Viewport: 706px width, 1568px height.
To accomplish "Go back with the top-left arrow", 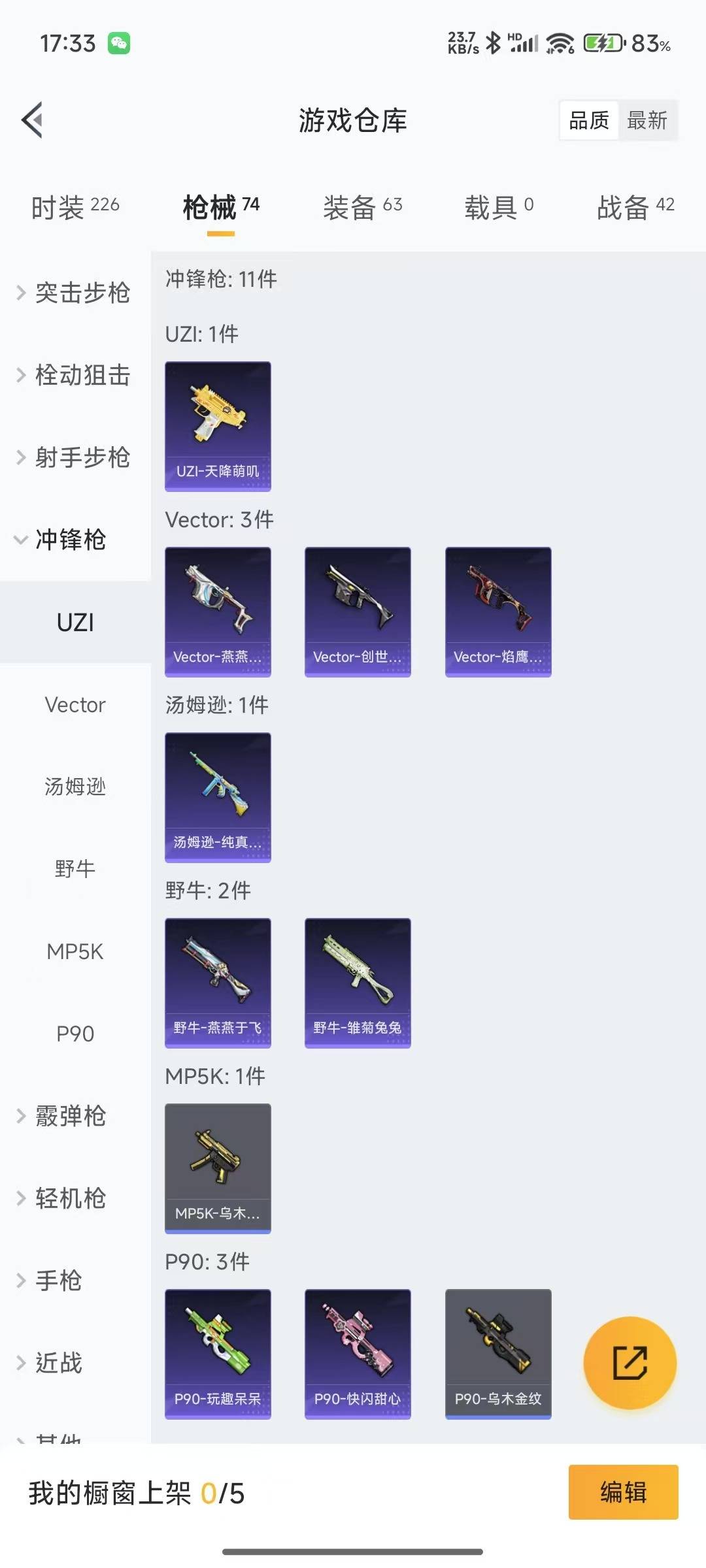I will tap(33, 120).
